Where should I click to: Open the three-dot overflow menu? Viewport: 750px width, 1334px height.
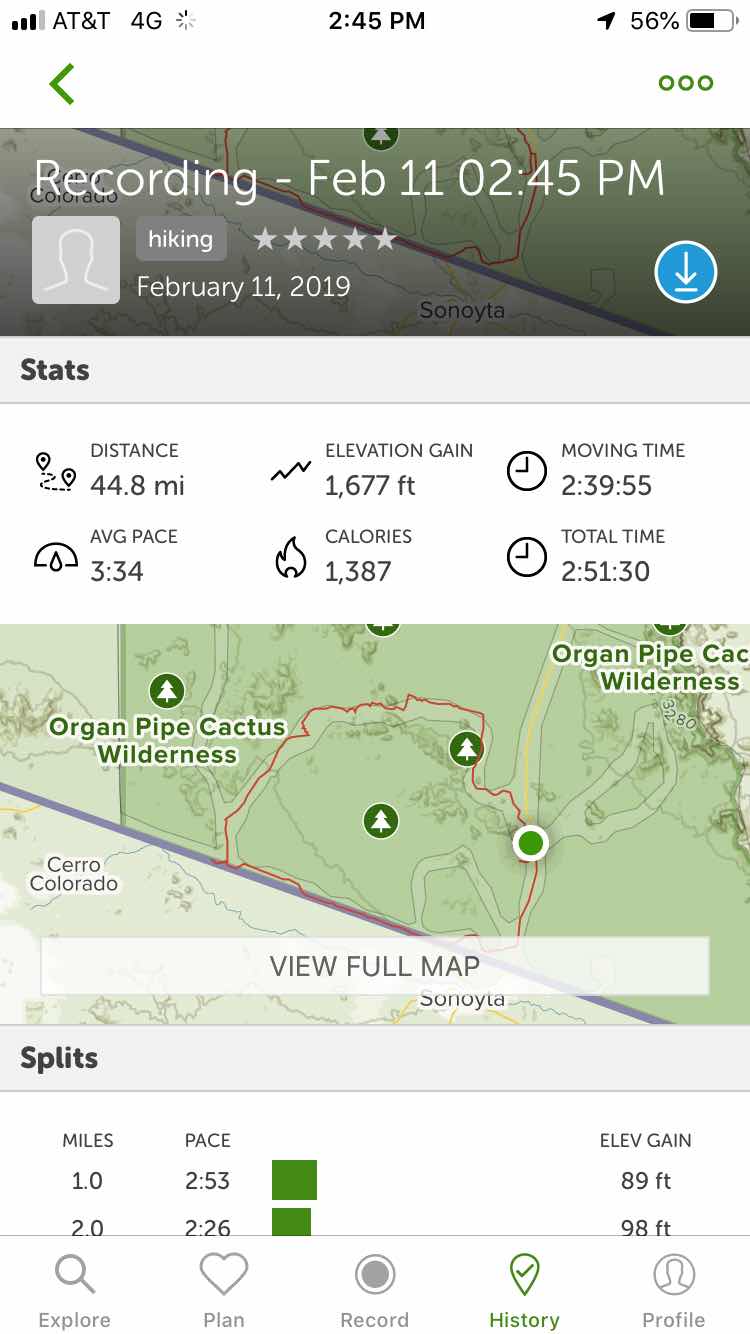pos(686,83)
